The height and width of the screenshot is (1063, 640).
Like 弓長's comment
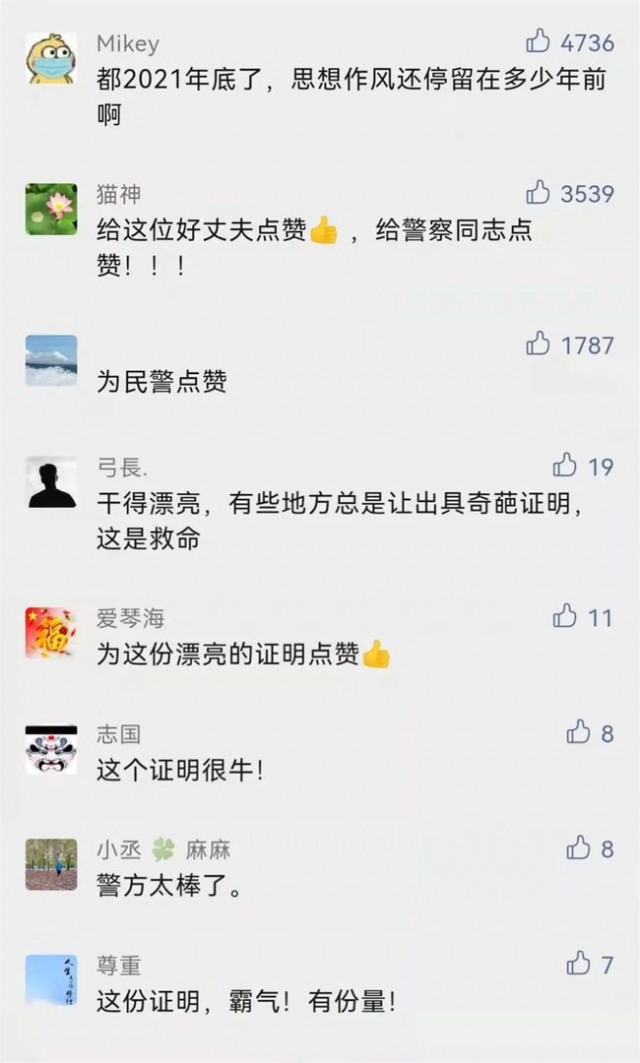click(564, 465)
